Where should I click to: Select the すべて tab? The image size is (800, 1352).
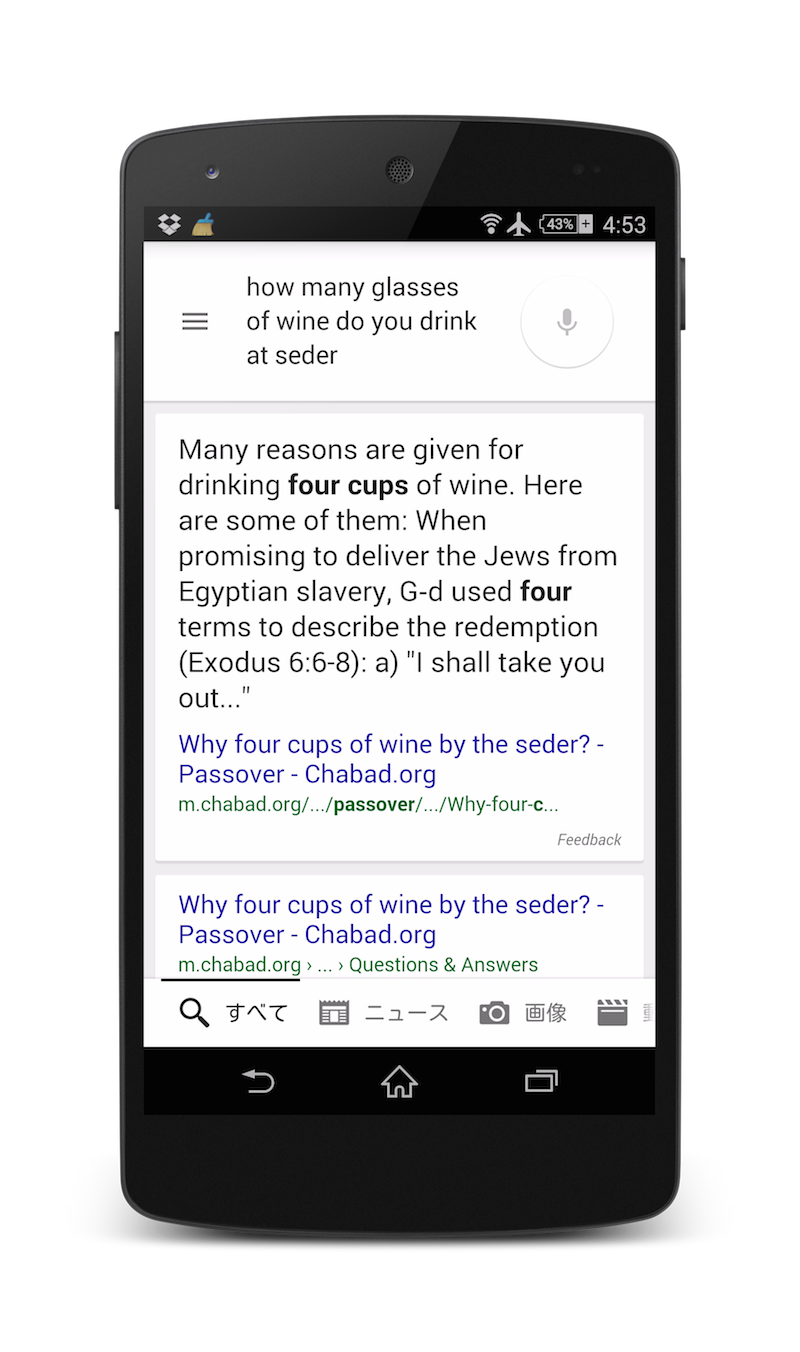tap(233, 1013)
